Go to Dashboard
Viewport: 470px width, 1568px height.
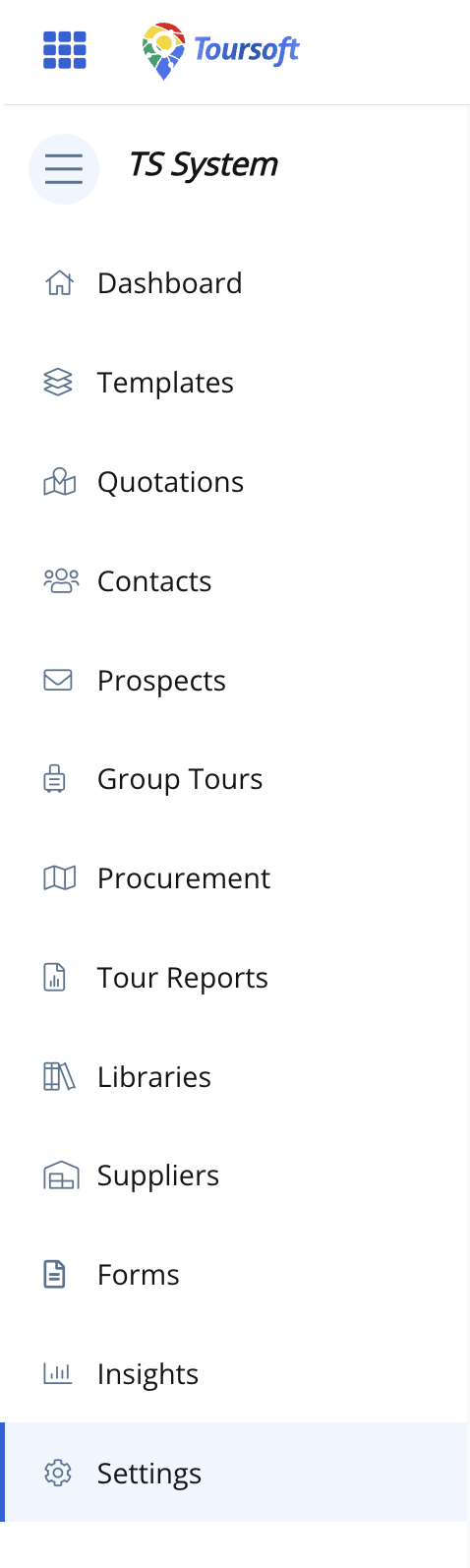point(235,283)
